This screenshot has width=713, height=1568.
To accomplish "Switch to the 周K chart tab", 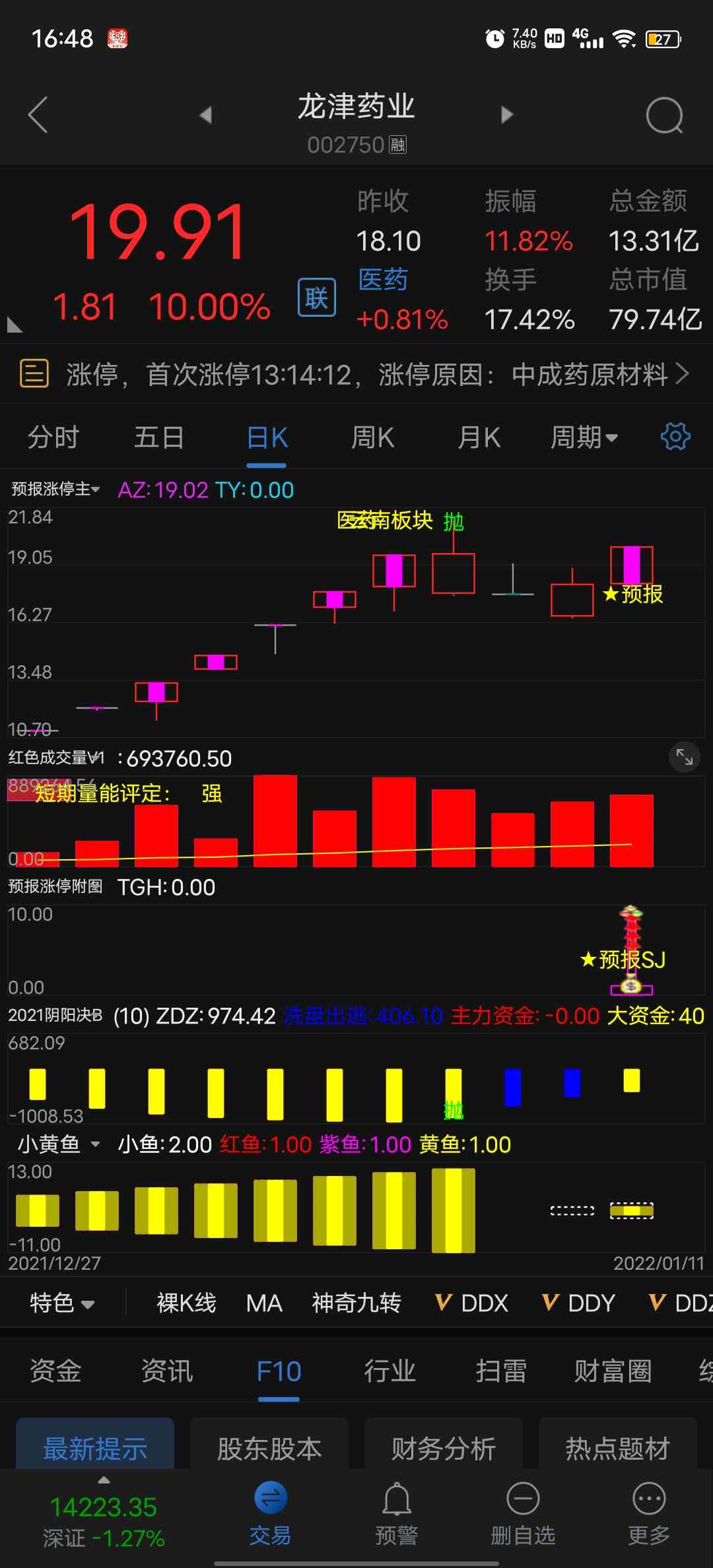I will tap(372, 438).
